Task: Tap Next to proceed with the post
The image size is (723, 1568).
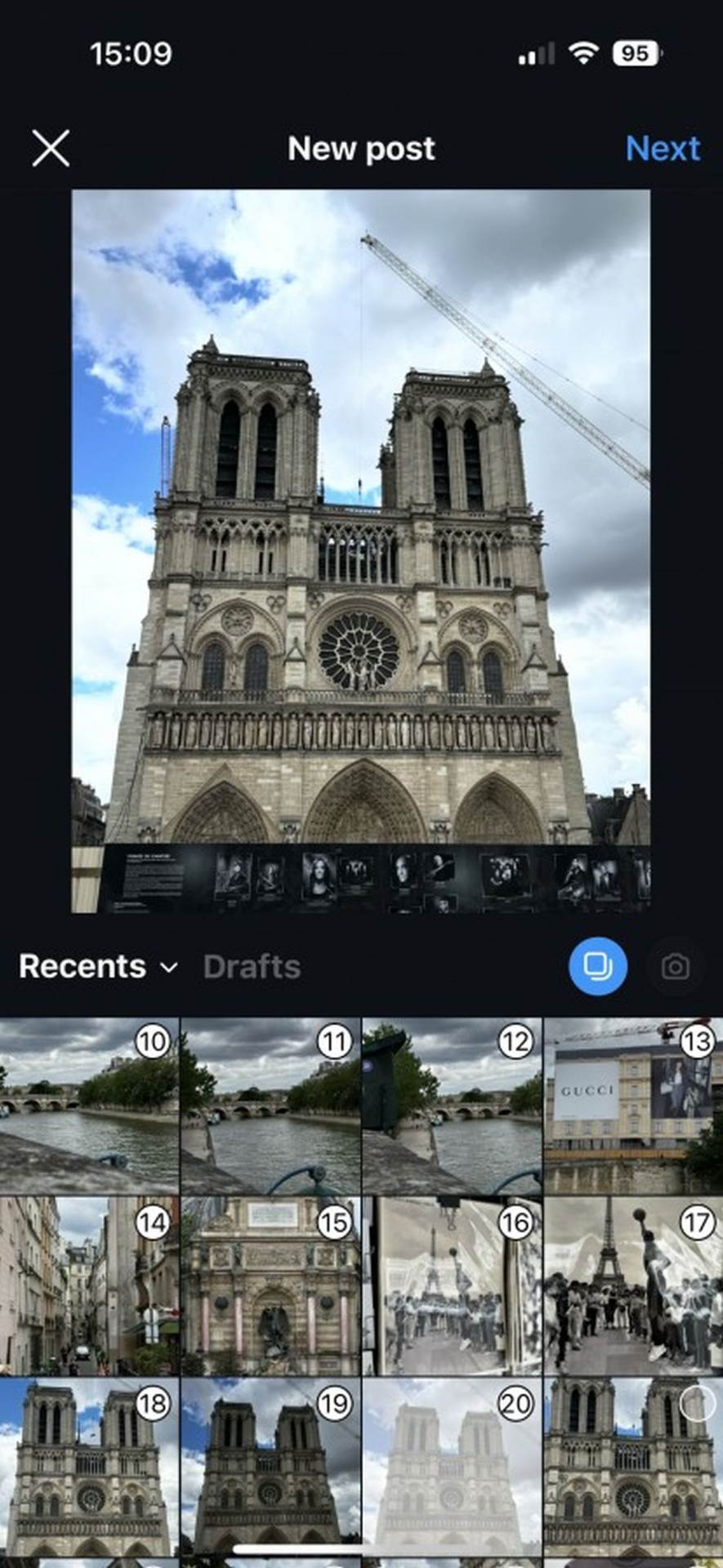Action: [663, 149]
